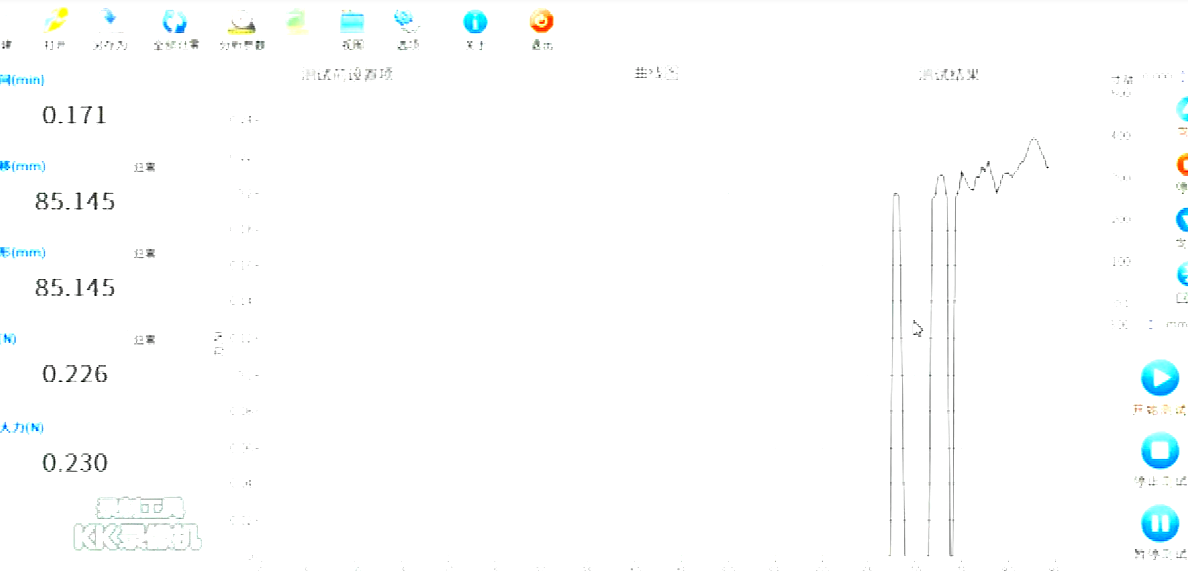
Task: Show the 关于 about info
Action: click(475, 27)
